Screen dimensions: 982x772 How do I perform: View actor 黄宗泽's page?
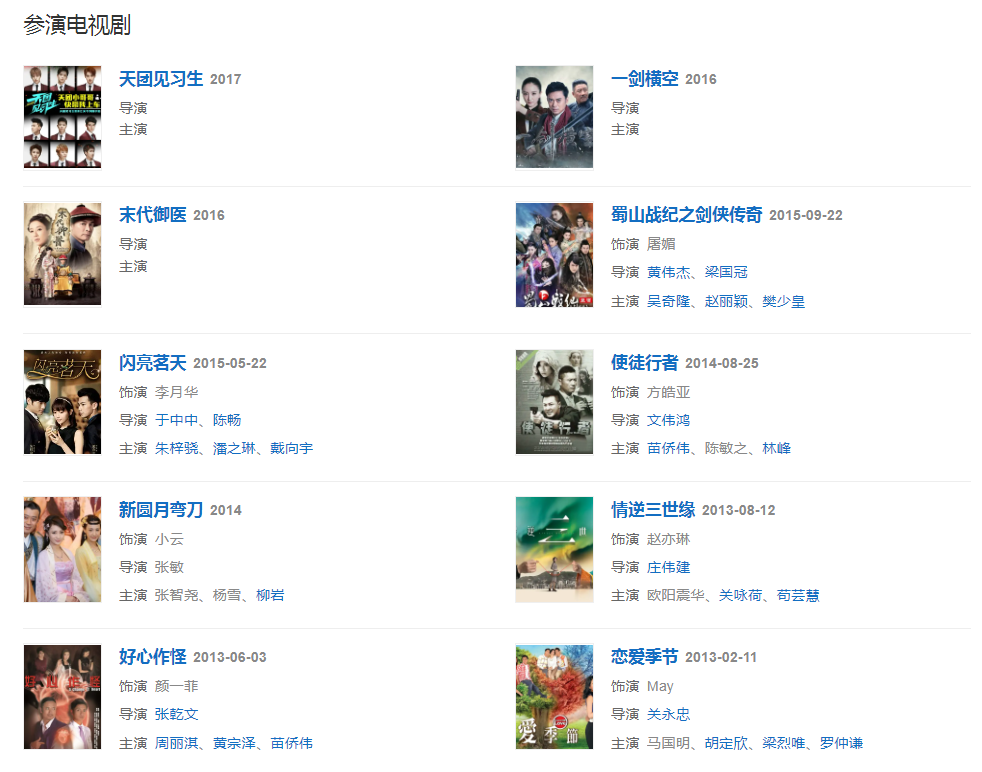[234, 743]
